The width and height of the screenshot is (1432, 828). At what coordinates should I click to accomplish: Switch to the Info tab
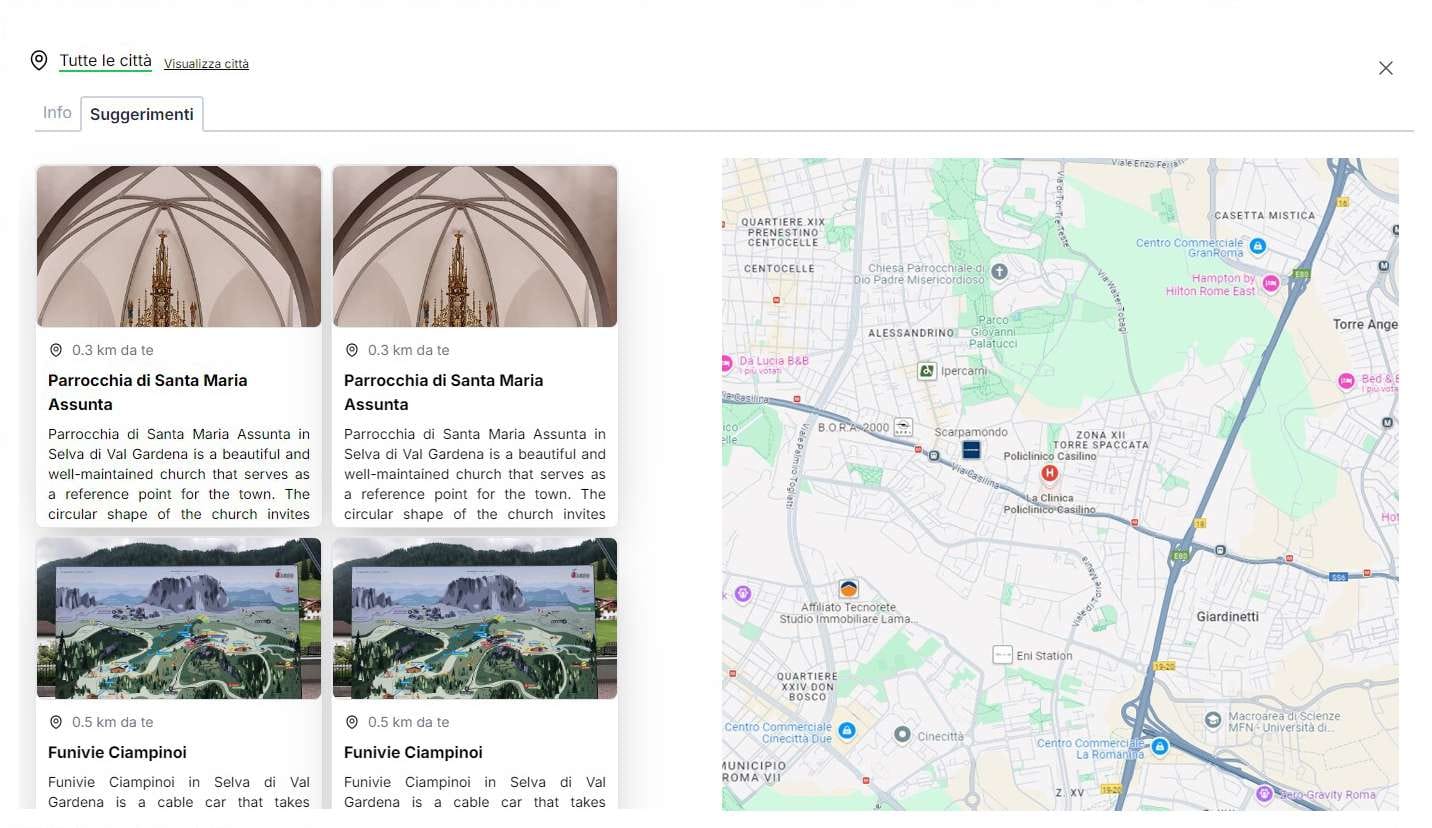(x=57, y=113)
